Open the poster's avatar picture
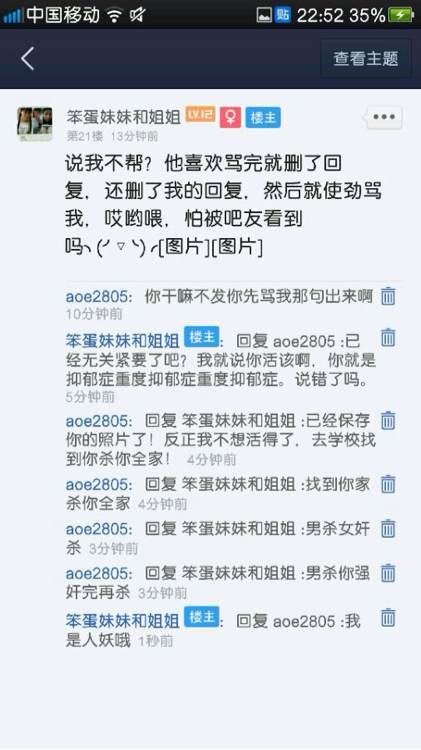The height and width of the screenshot is (750, 421). [34, 124]
